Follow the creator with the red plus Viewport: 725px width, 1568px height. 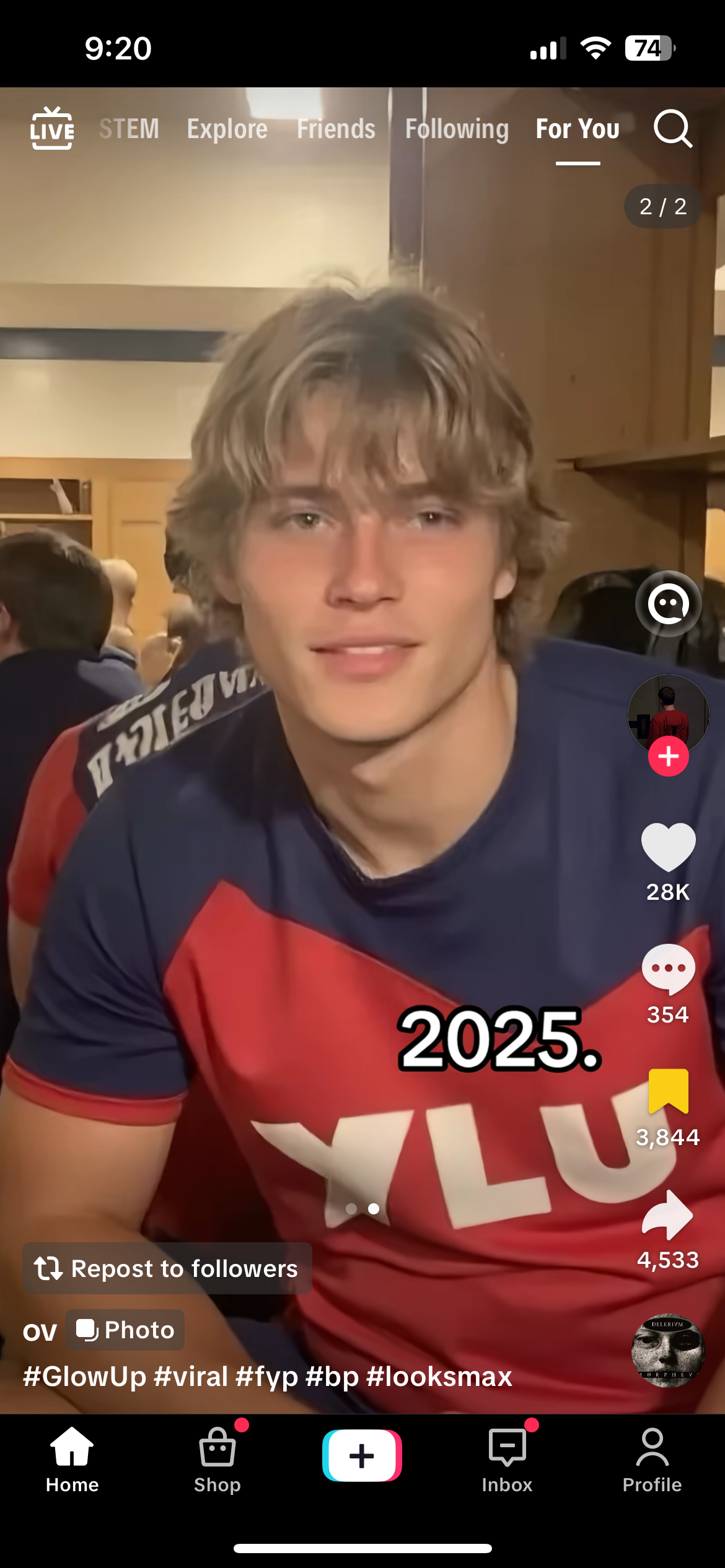(668, 757)
